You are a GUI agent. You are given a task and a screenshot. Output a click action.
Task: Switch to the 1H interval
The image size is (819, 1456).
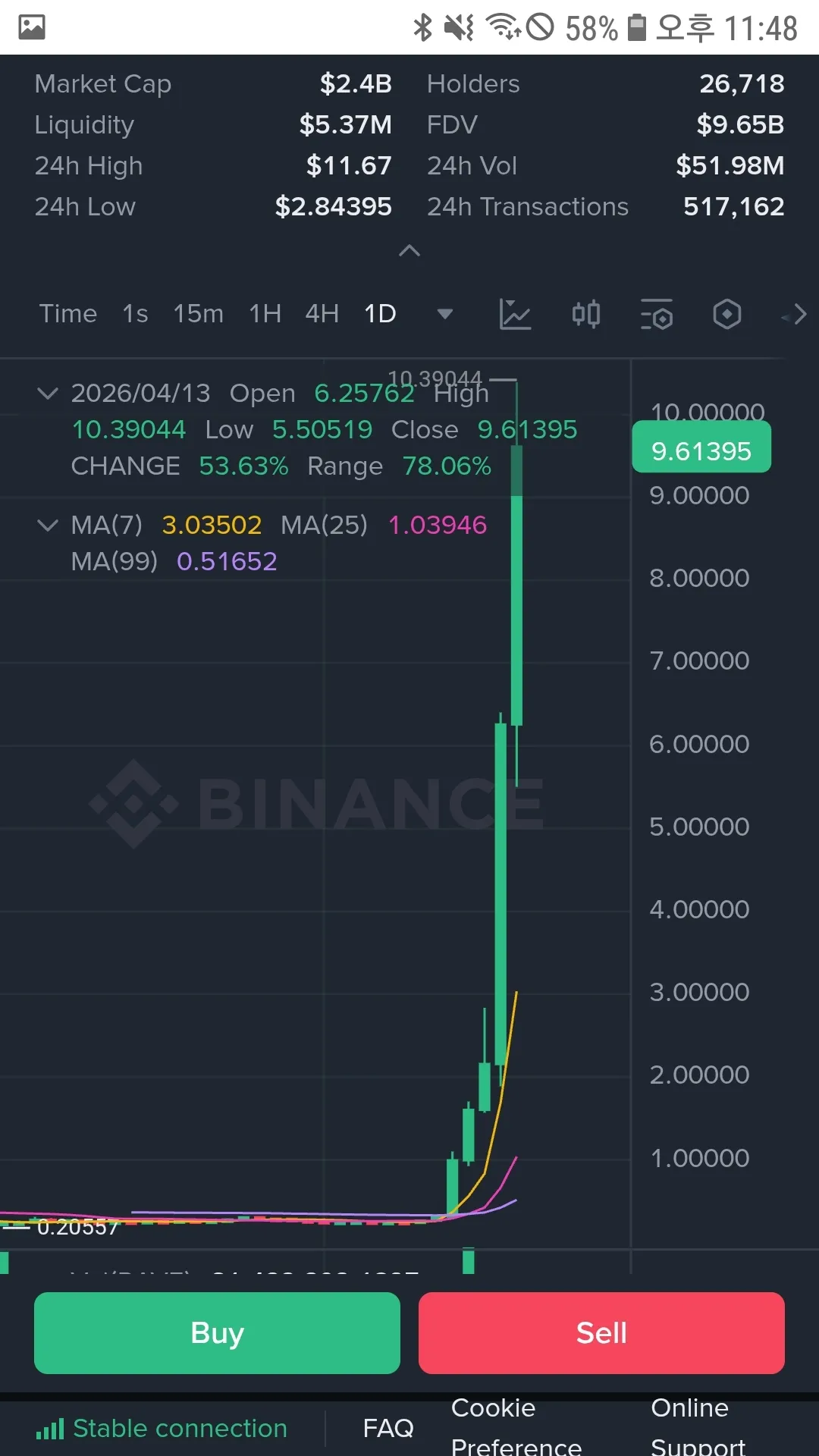(x=265, y=314)
